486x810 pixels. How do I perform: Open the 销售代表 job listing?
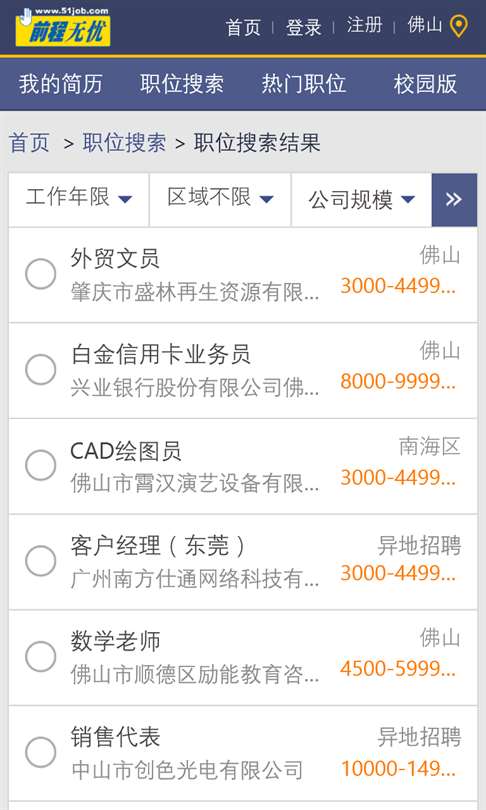[x=243, y=753]
